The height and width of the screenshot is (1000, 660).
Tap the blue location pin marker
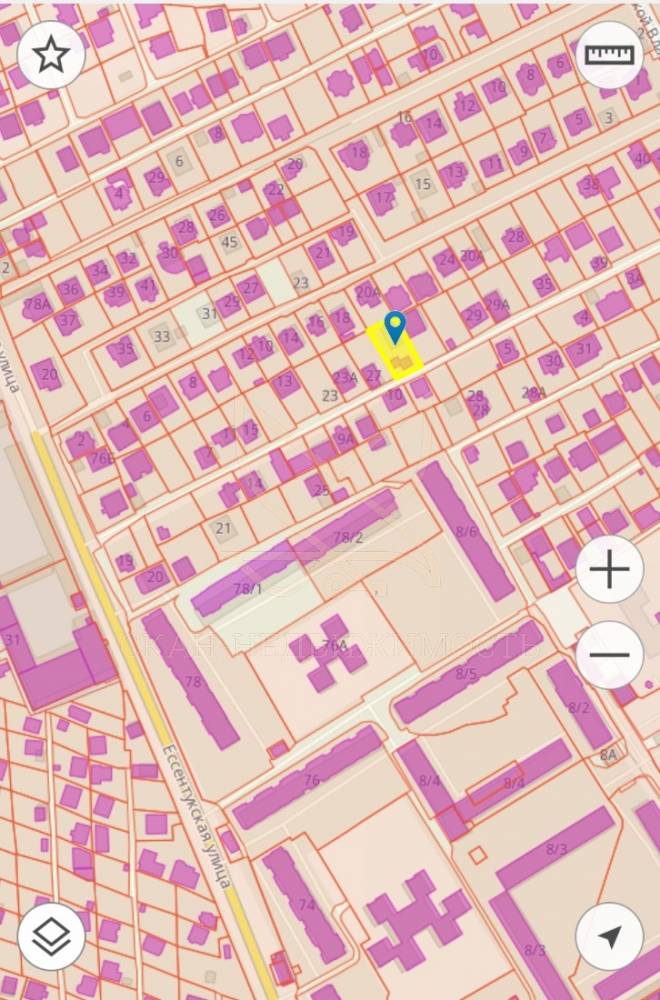pos(395,325)
